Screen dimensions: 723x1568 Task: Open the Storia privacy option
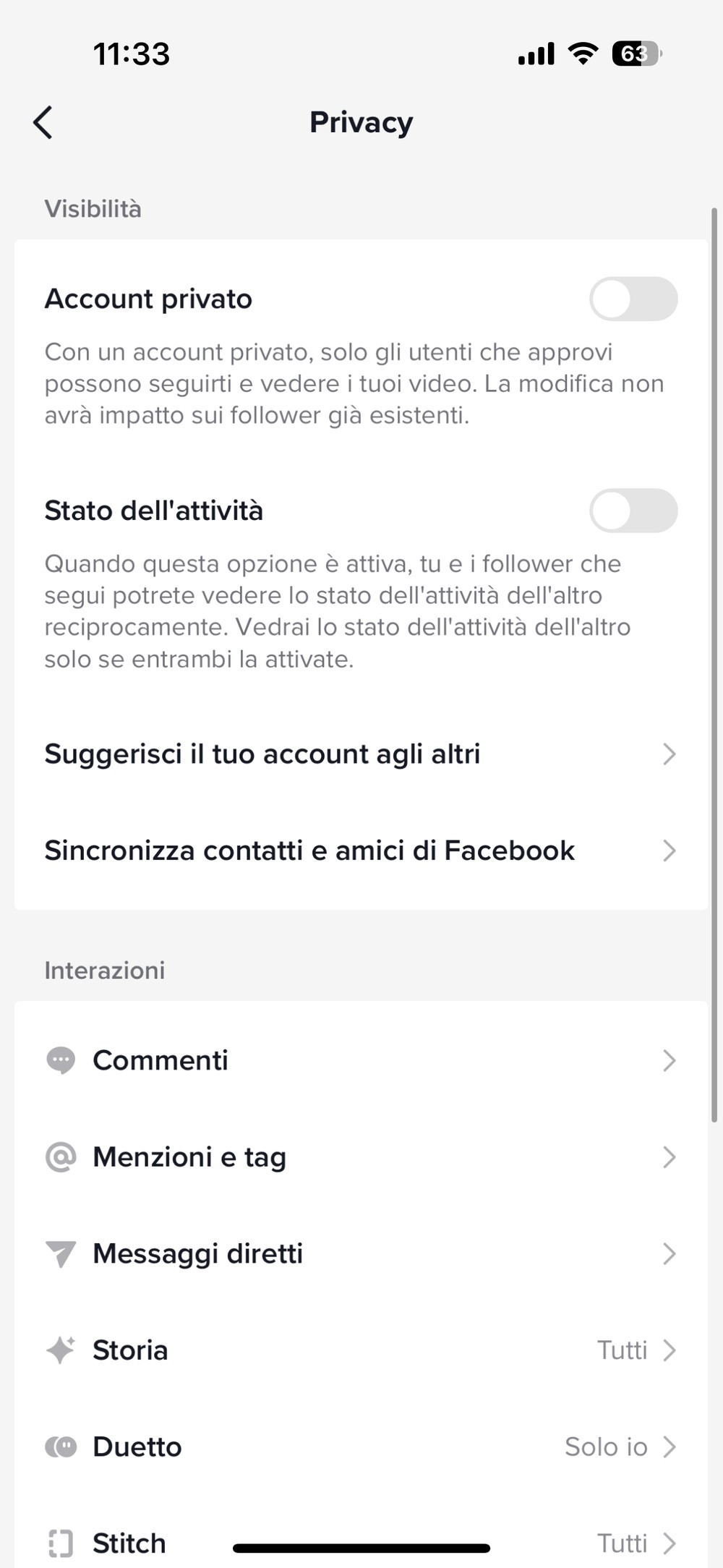coord(360,1350)
